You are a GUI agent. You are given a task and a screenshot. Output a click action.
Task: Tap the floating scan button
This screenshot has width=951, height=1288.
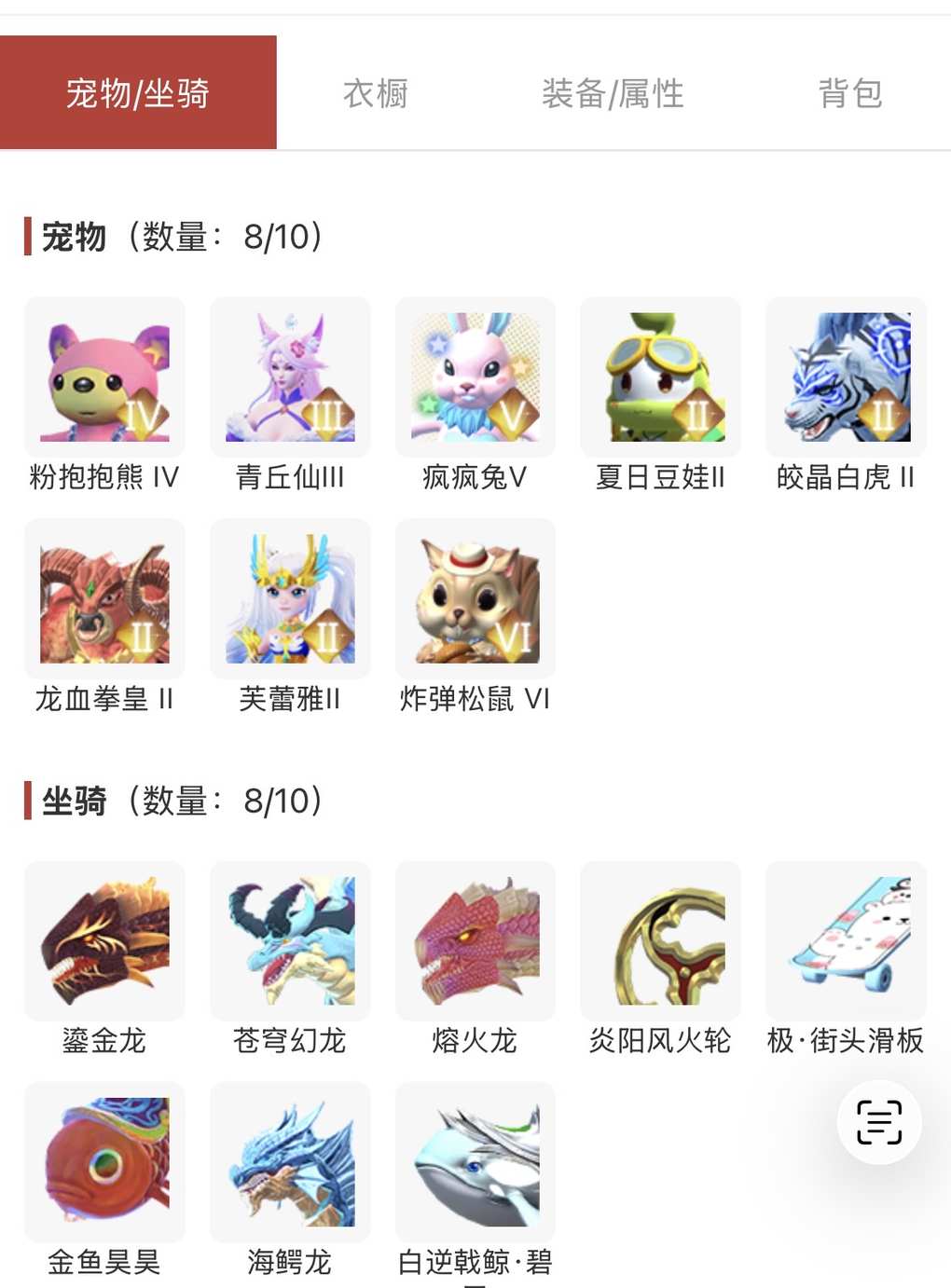[x=878, y=1122]
